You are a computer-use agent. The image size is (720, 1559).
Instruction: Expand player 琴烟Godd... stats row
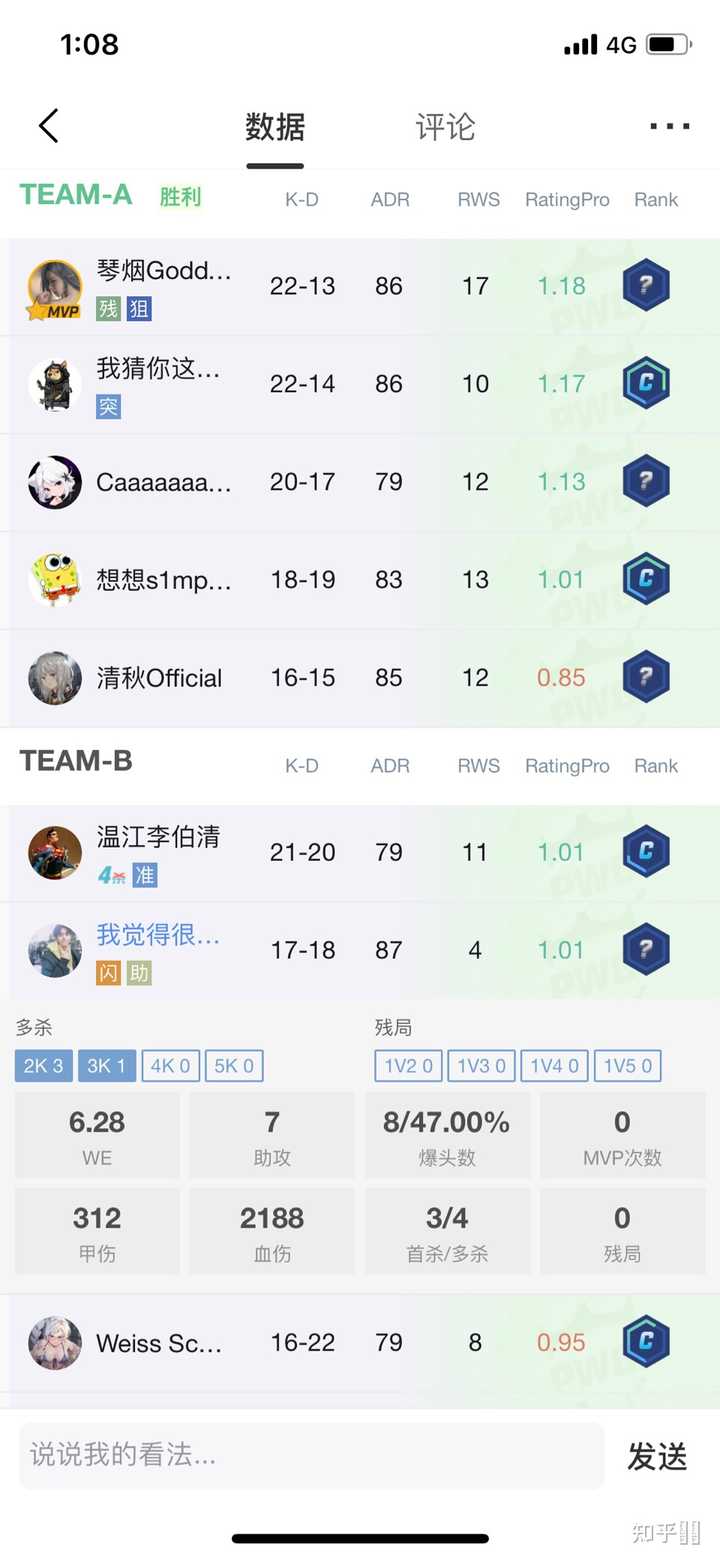click(360, 287)
